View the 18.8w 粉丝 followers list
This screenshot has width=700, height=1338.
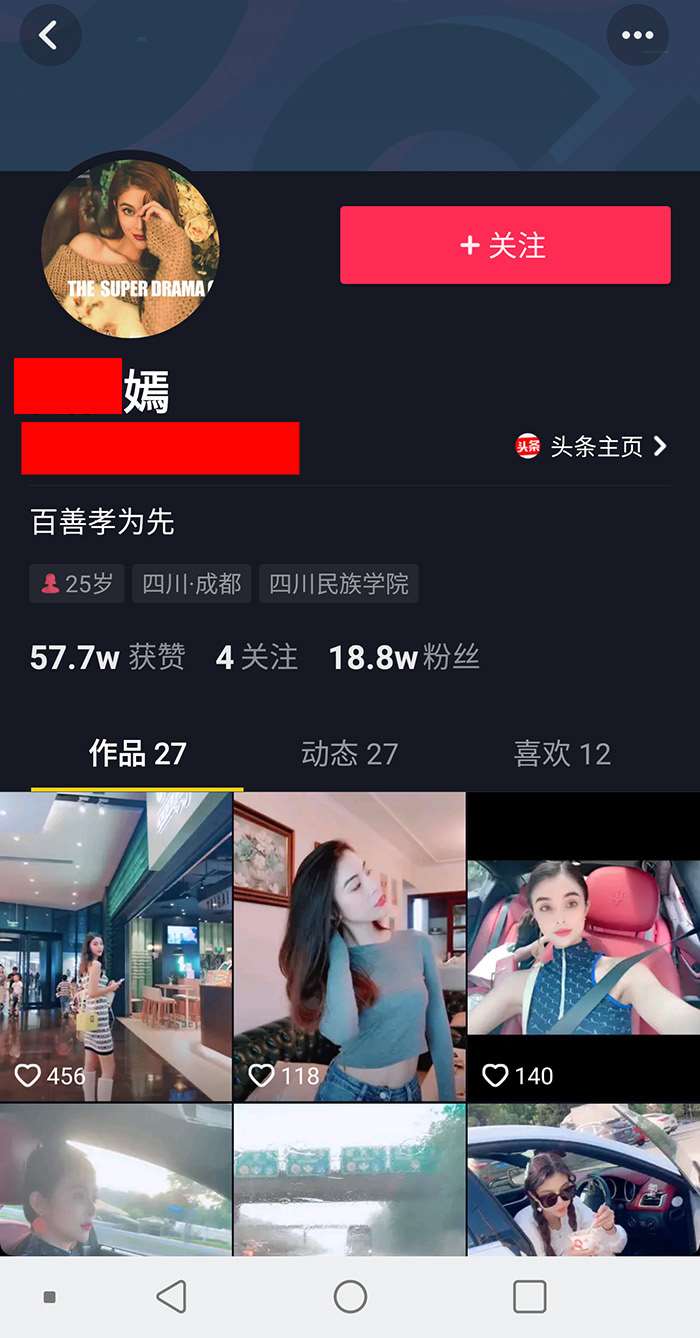[x=404, y=657]
